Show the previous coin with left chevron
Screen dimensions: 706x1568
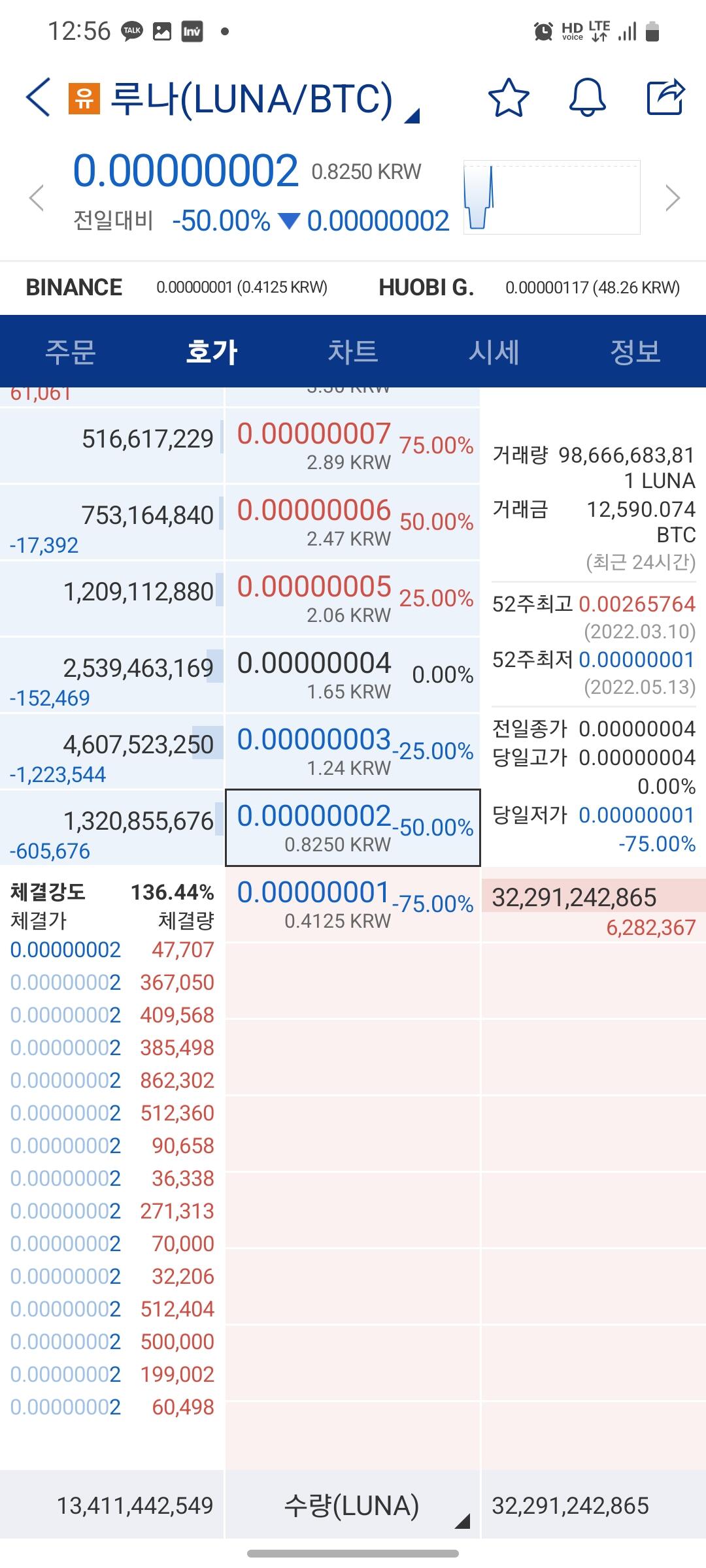click(37, 198)
